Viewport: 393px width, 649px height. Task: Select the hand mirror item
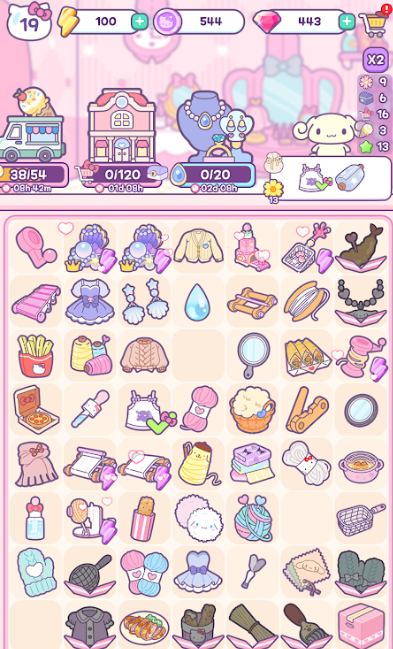click(253, 356)
